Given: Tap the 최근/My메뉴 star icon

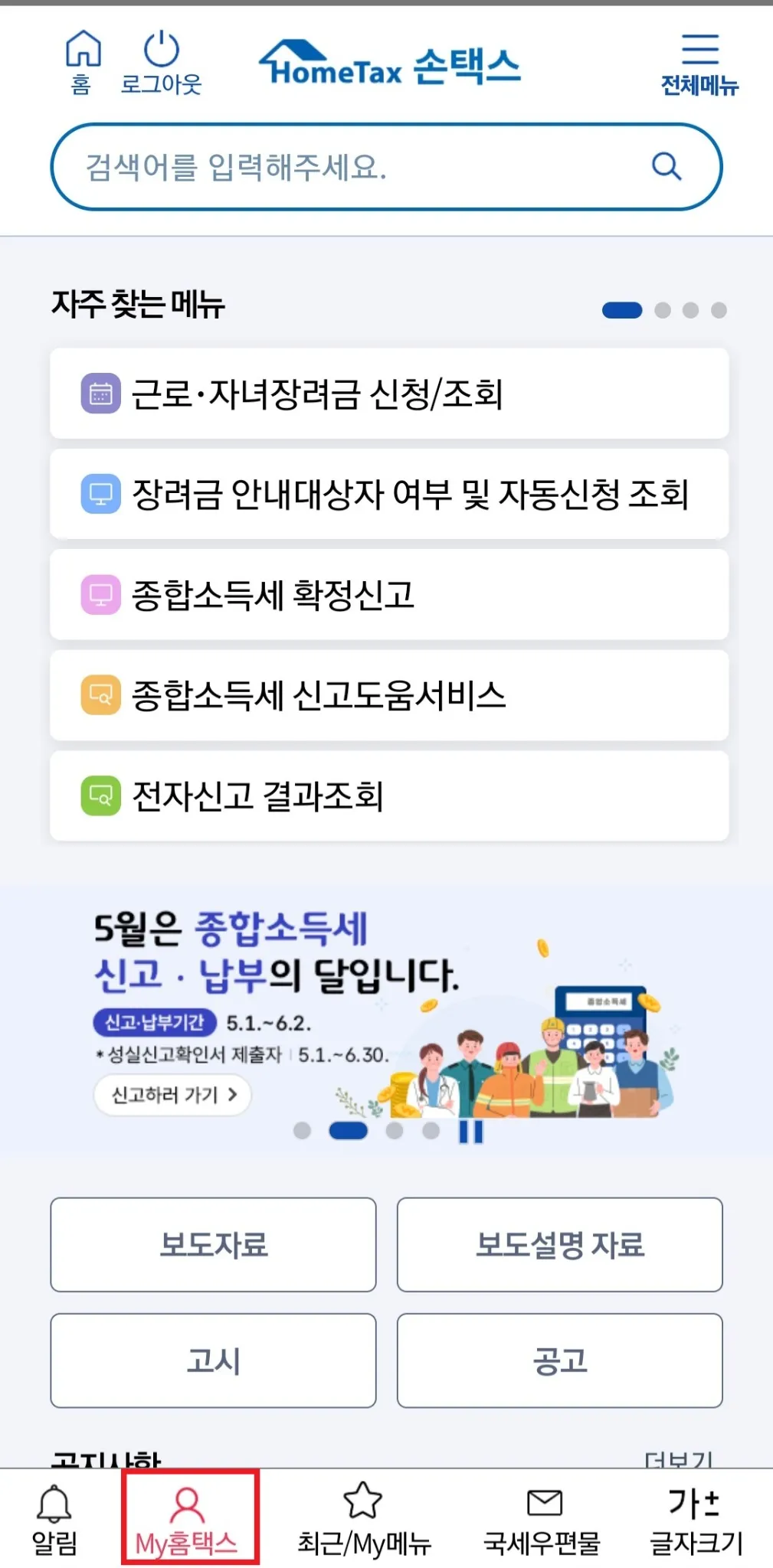Looking at the screenshot, I should pos(360,1502).
